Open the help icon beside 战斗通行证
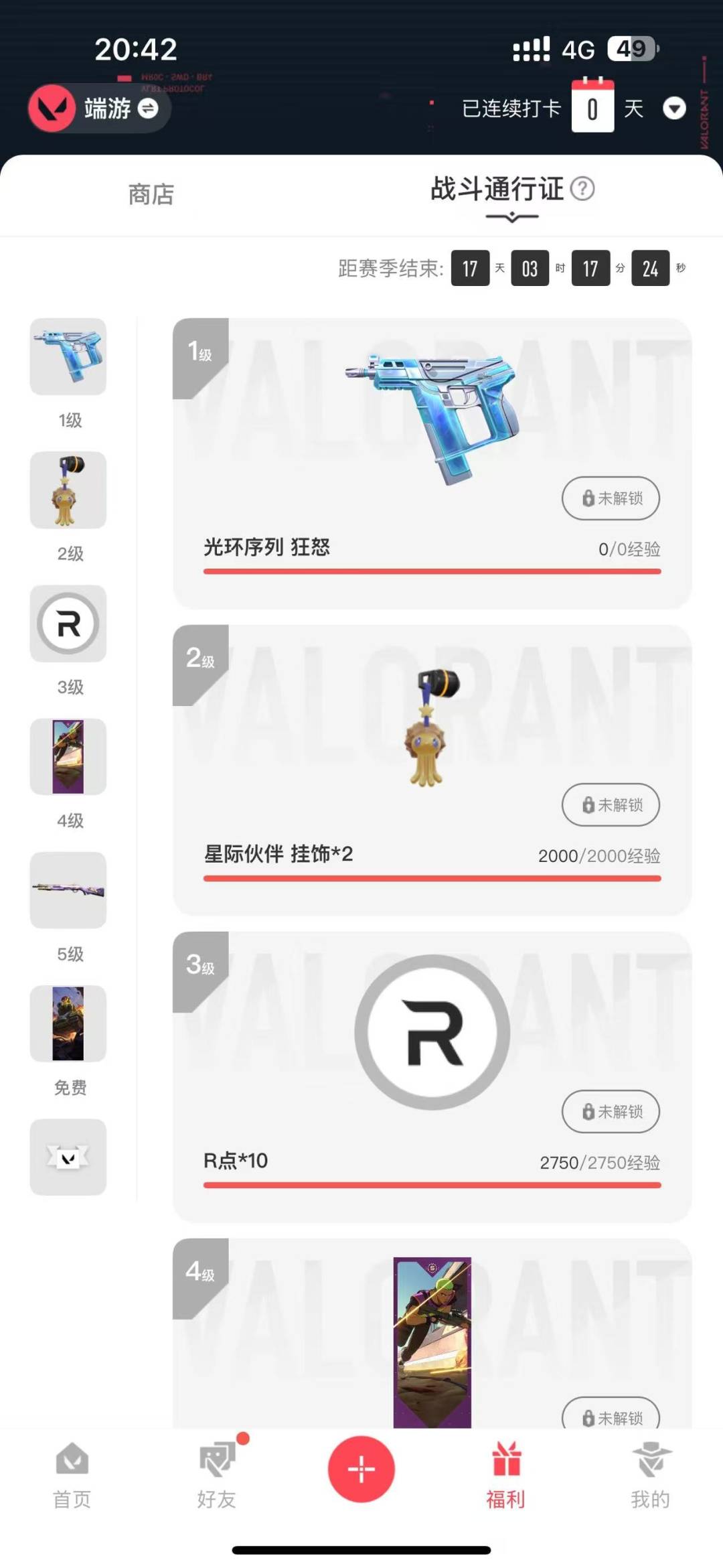Image resolution: width=723 pixels, height=1568 pixels. 582,189
